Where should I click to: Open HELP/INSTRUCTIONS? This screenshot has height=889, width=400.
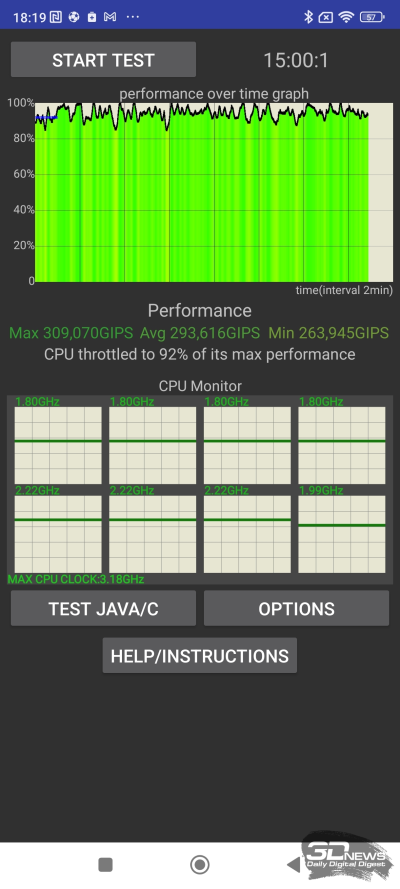199,655
